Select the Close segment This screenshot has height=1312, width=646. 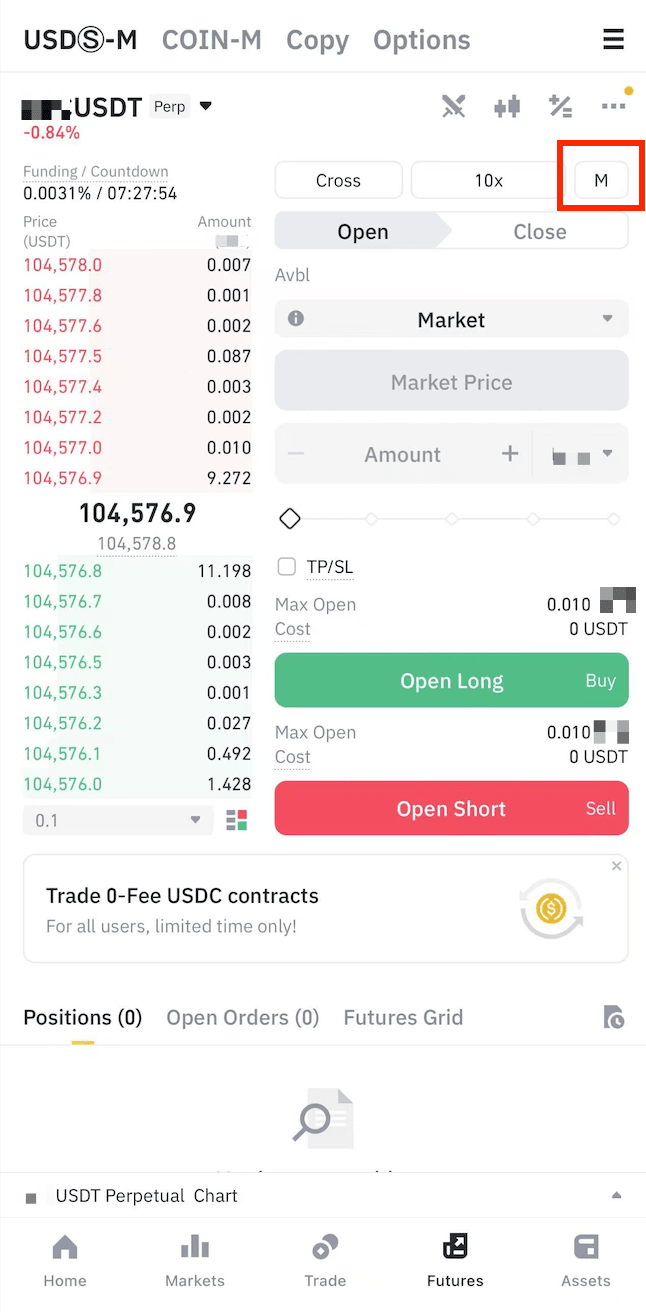click(x=539, y=232)
